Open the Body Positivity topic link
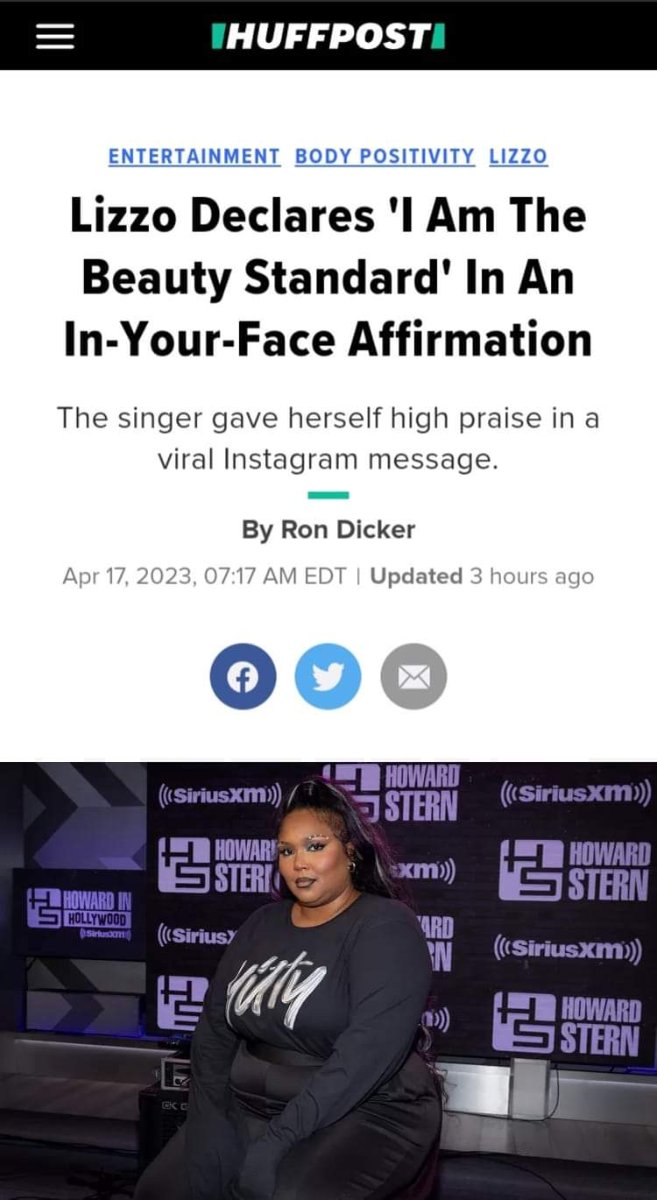The image size is (657, 1200). (385, 156)
